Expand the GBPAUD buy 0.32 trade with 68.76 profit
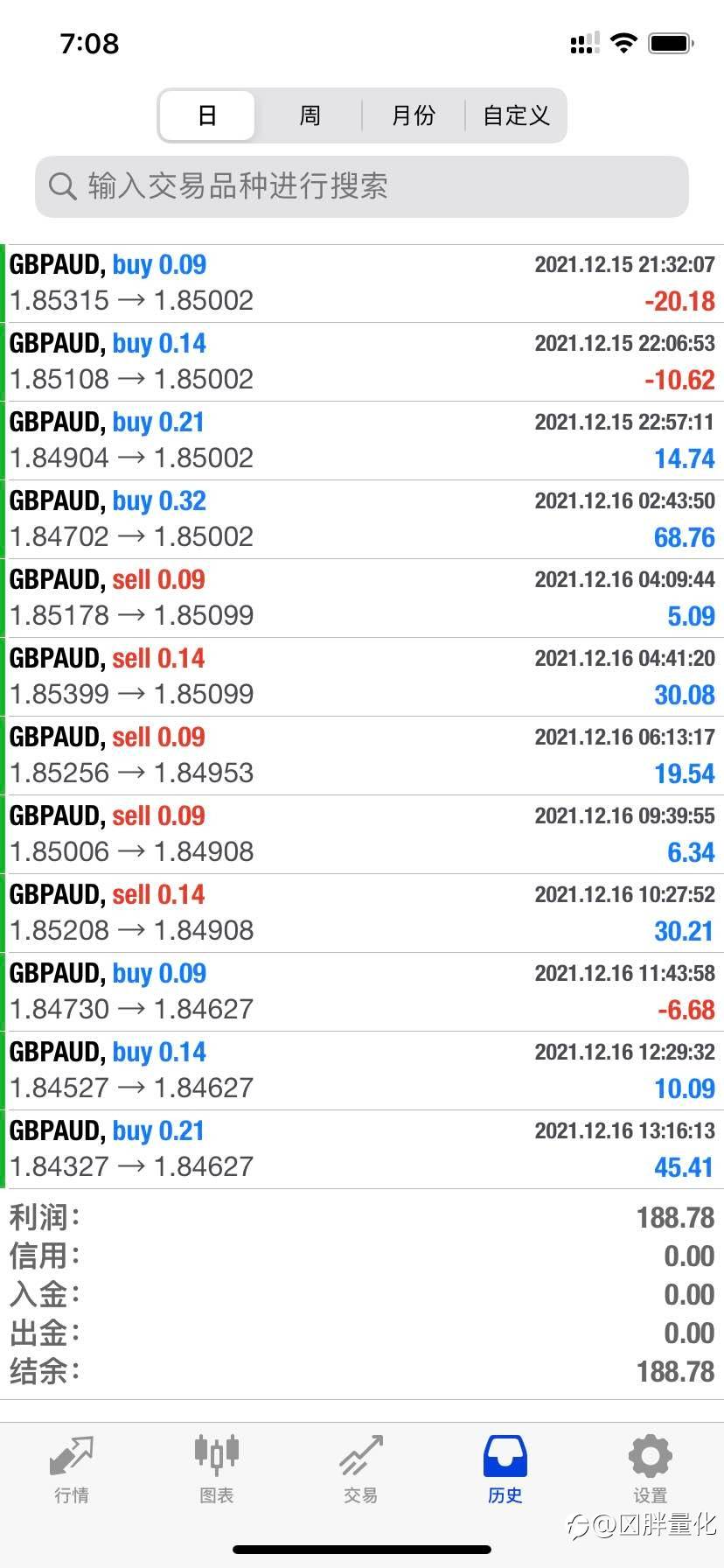724x1568 pixels. (x=362, y=519)
